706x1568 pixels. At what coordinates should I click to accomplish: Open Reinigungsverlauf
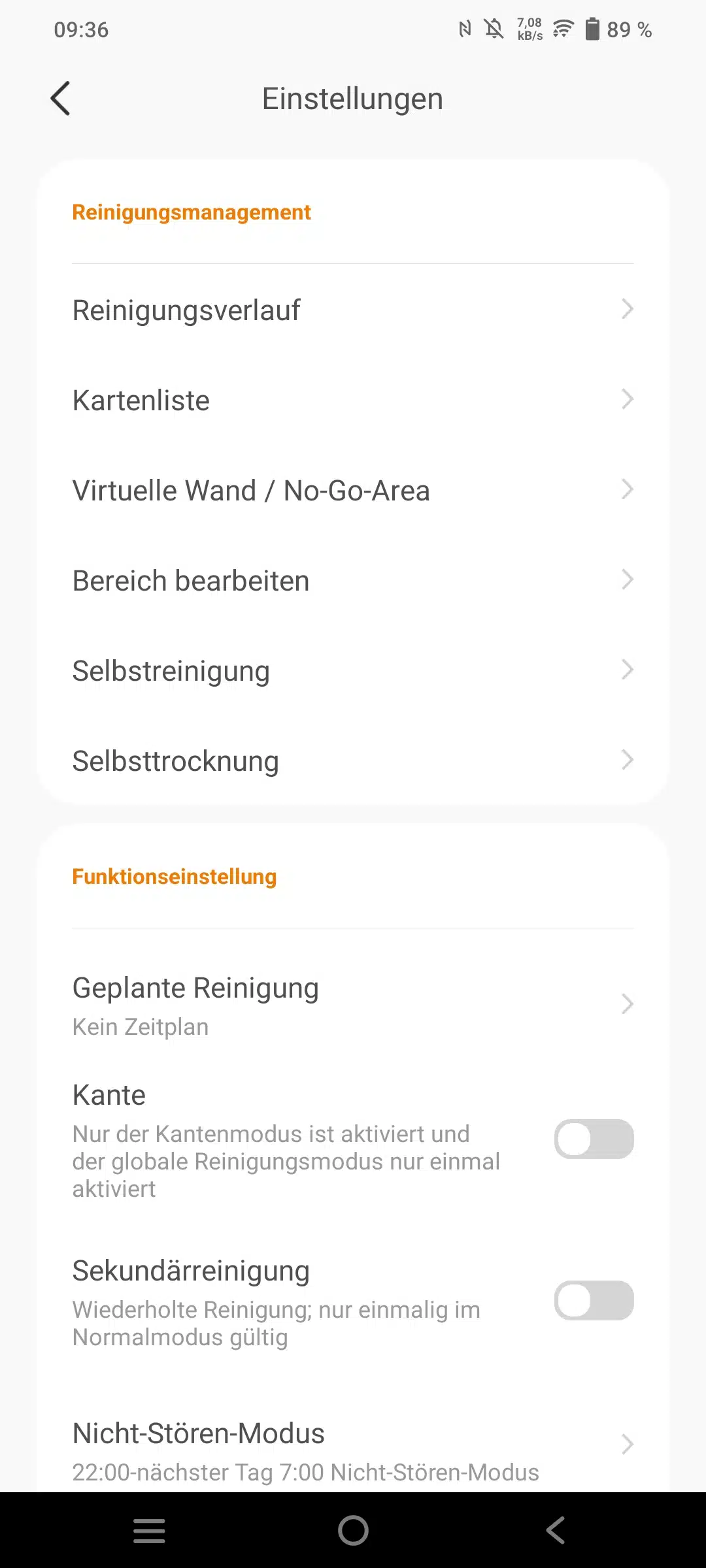pos(353,310)
